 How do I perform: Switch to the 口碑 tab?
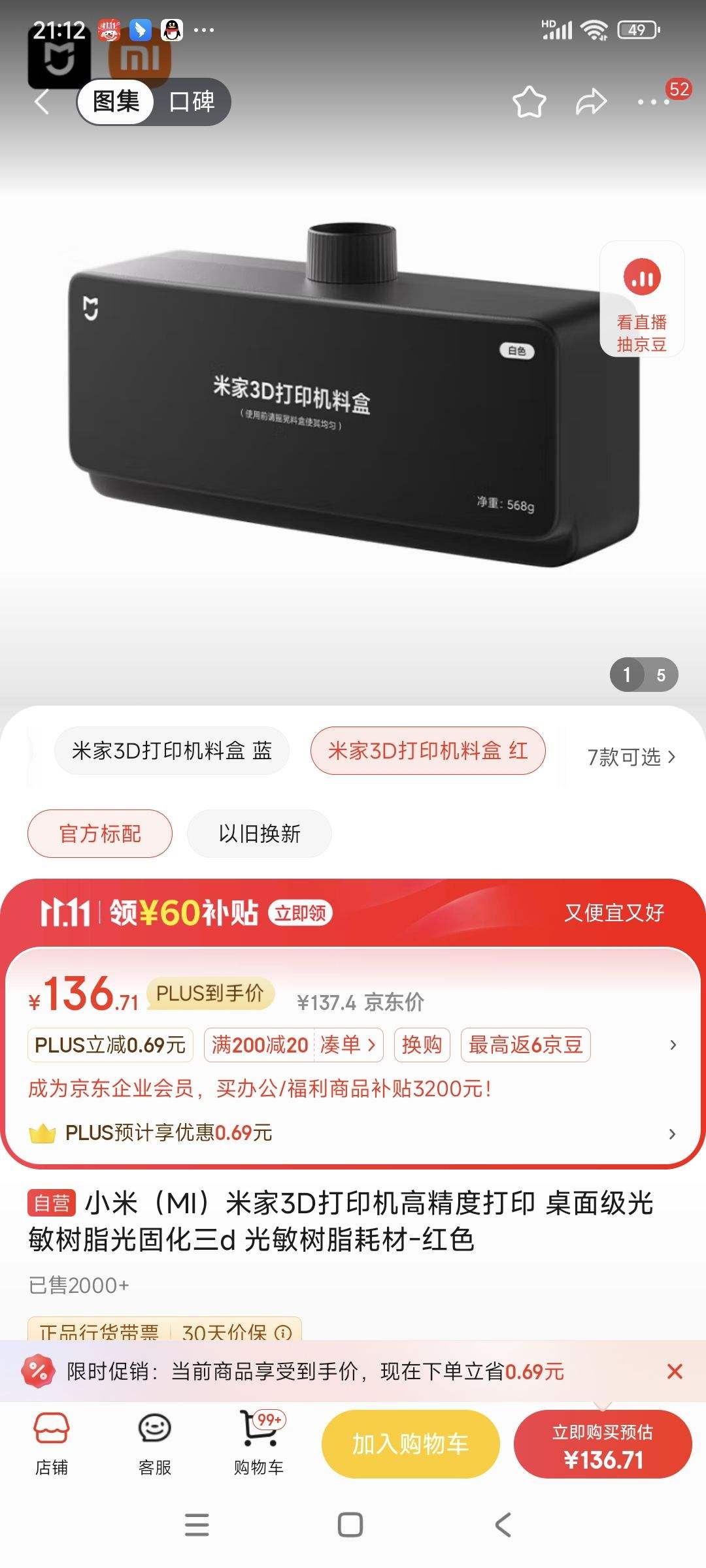tap(192, 102)
